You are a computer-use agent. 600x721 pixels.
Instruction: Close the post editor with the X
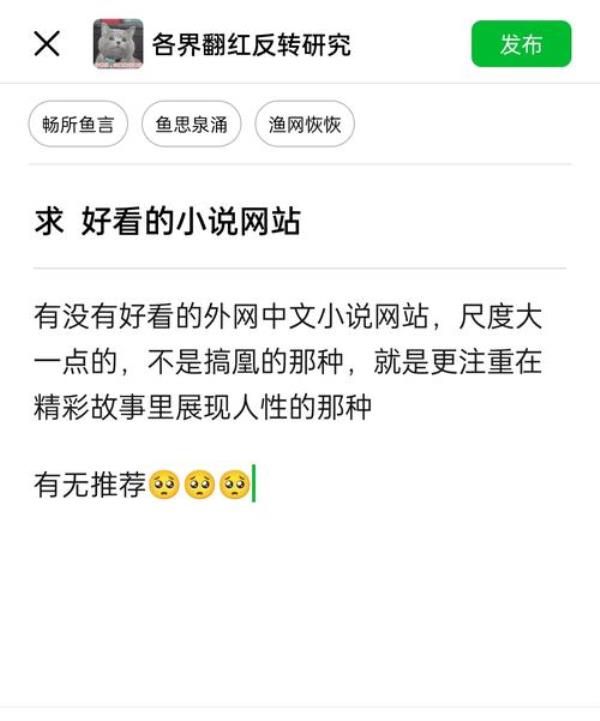[47, 44]
